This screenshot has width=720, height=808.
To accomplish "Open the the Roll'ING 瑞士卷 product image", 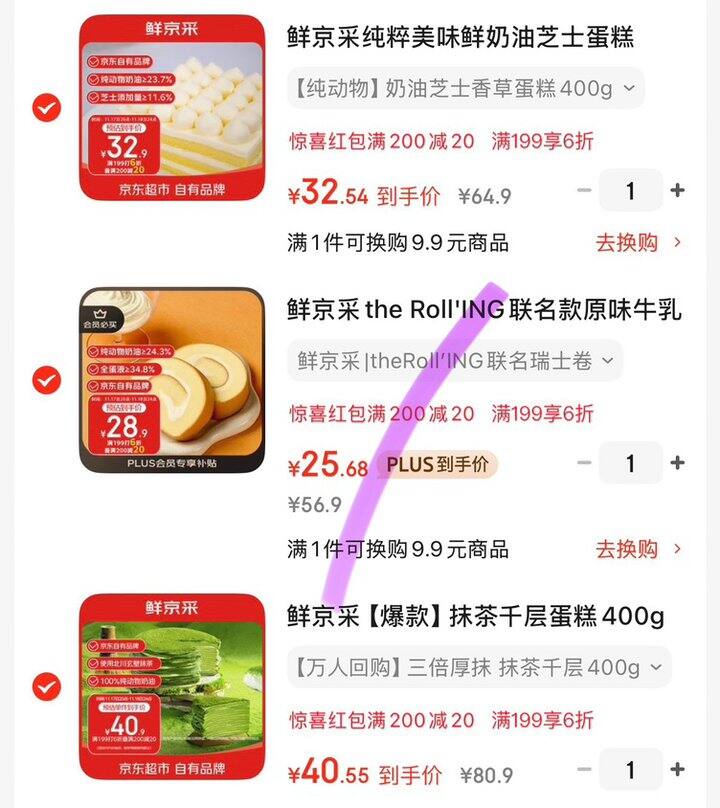I will pyautogui.click(x=172, y=380).
